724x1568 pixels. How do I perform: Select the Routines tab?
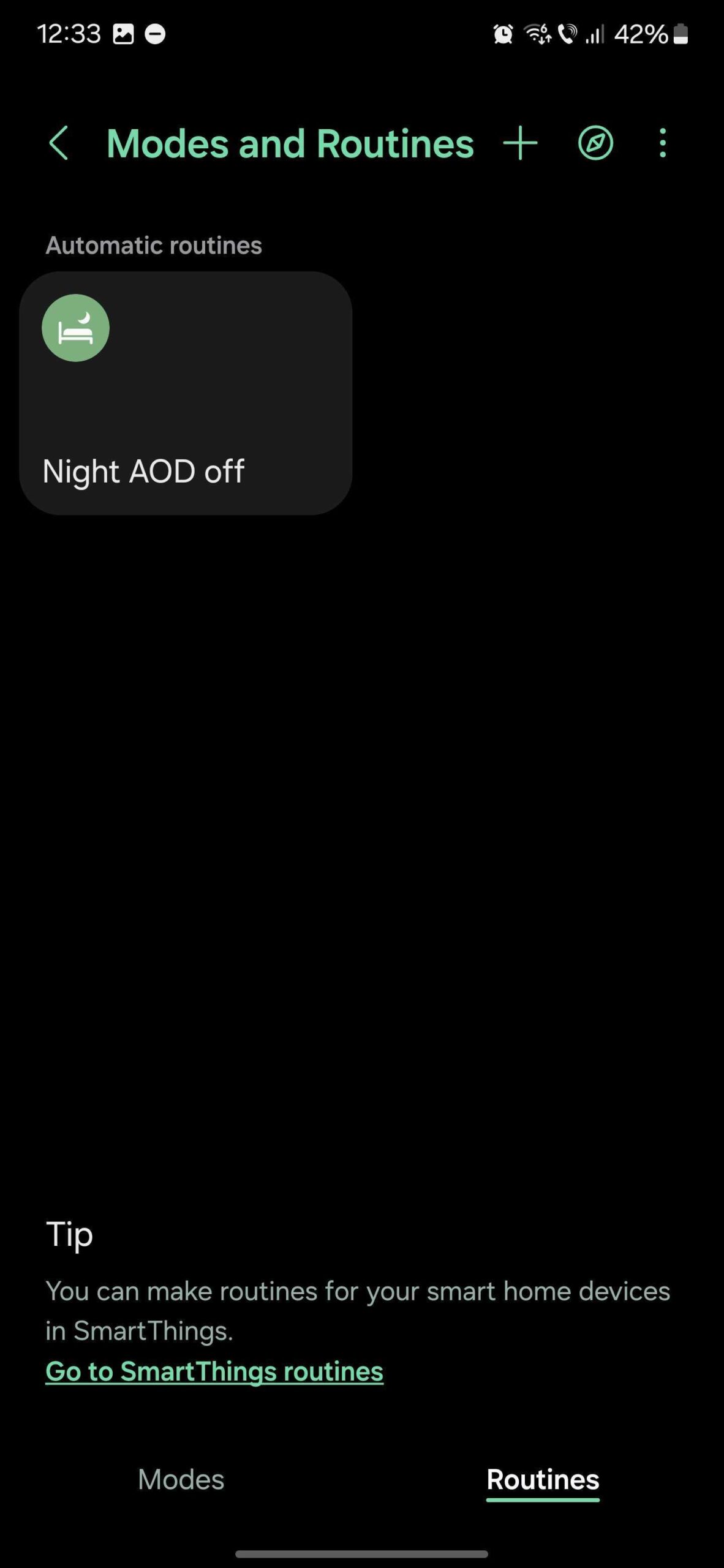tap(543, 1480)
